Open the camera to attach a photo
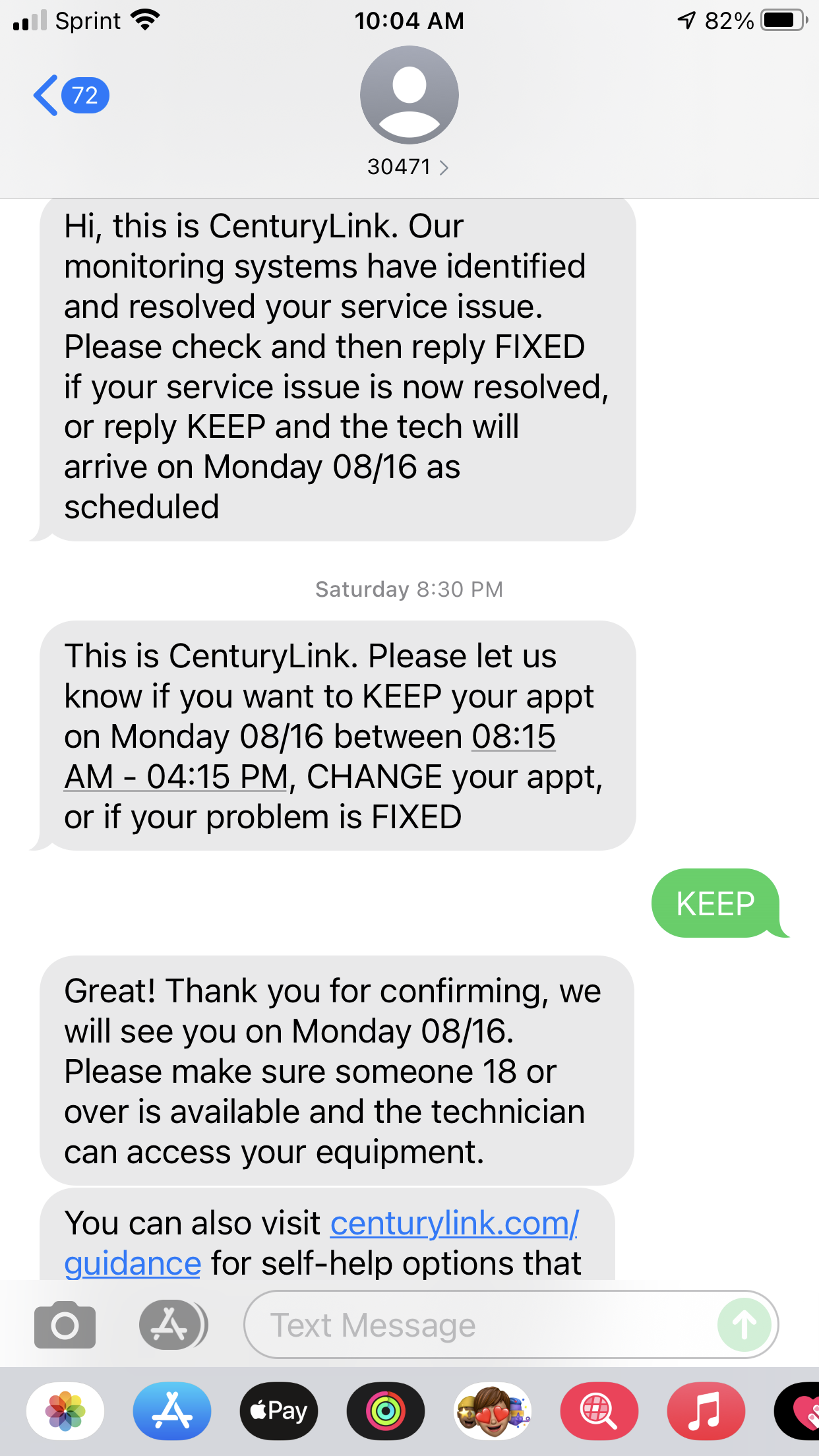The width and height of the screenshot is (819, 1456). point(65,1325)
